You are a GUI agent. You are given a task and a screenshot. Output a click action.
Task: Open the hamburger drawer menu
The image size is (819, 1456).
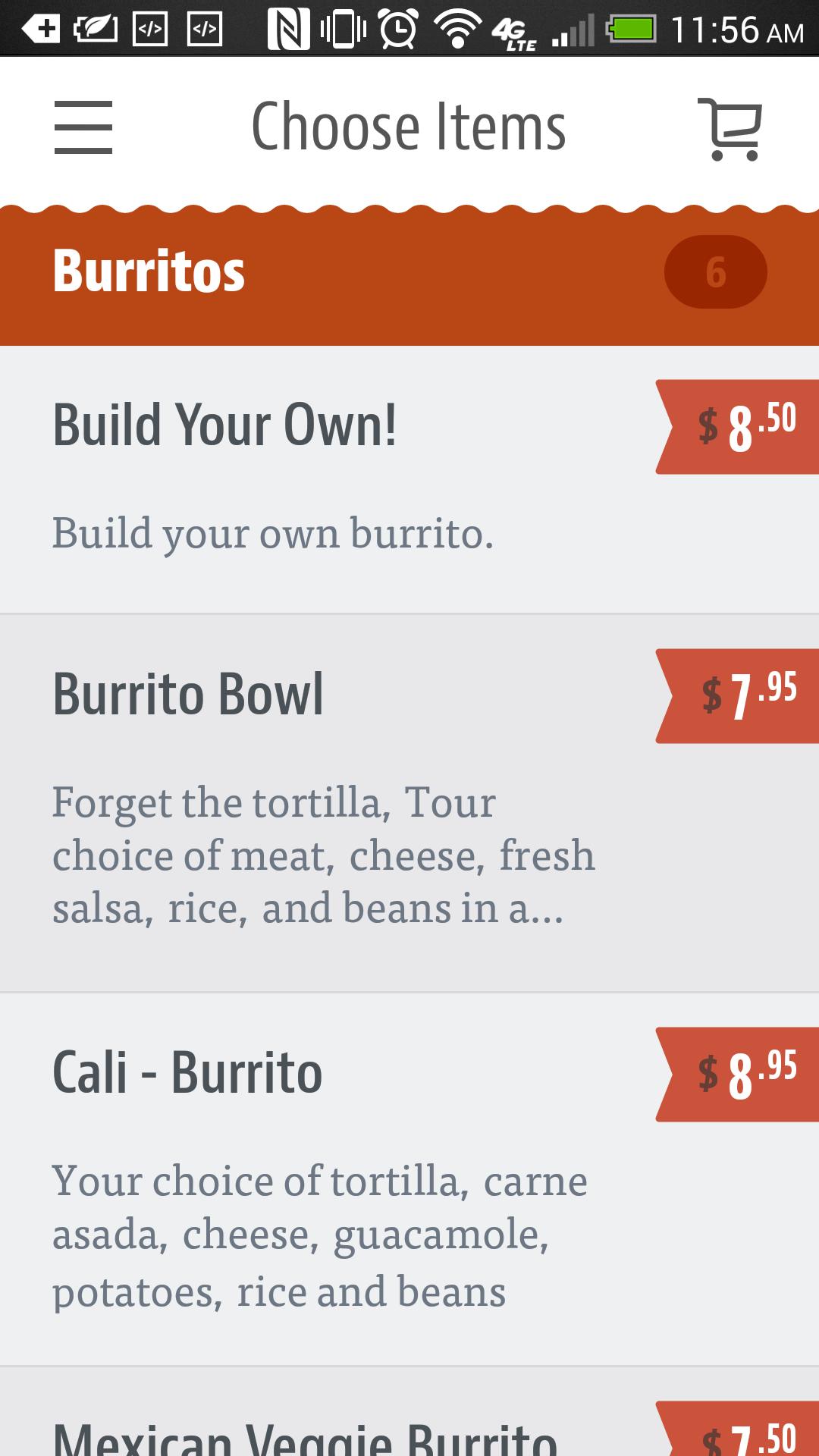pyautogui.click(x=83, y=127)
